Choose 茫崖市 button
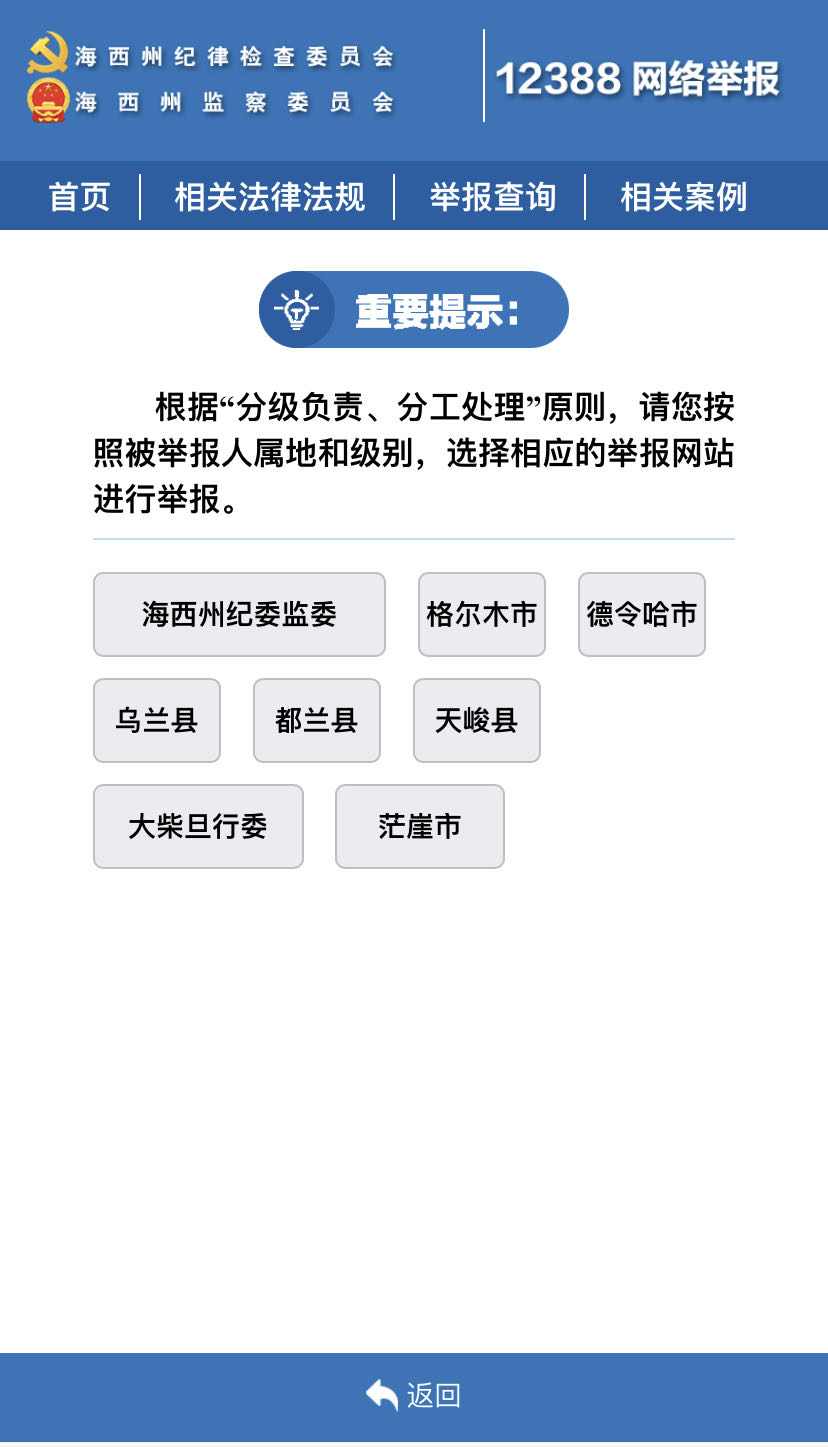Viewport: 828px width, 1447px height. 420,826
